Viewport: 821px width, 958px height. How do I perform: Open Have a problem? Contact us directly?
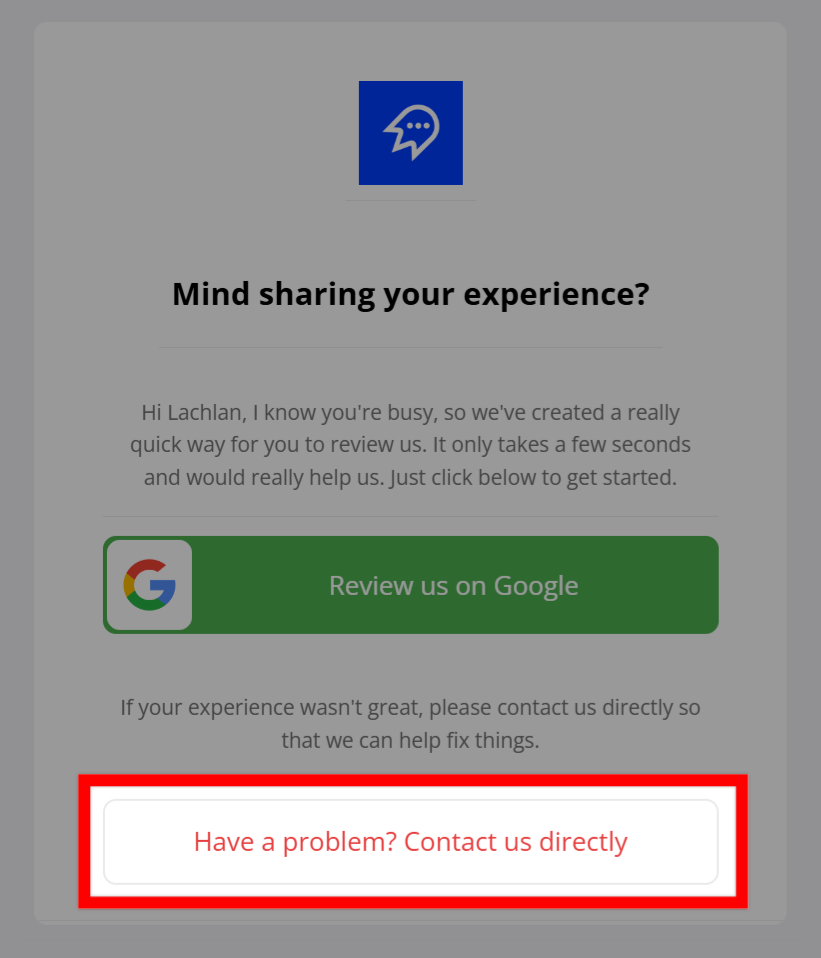[411, 842]
